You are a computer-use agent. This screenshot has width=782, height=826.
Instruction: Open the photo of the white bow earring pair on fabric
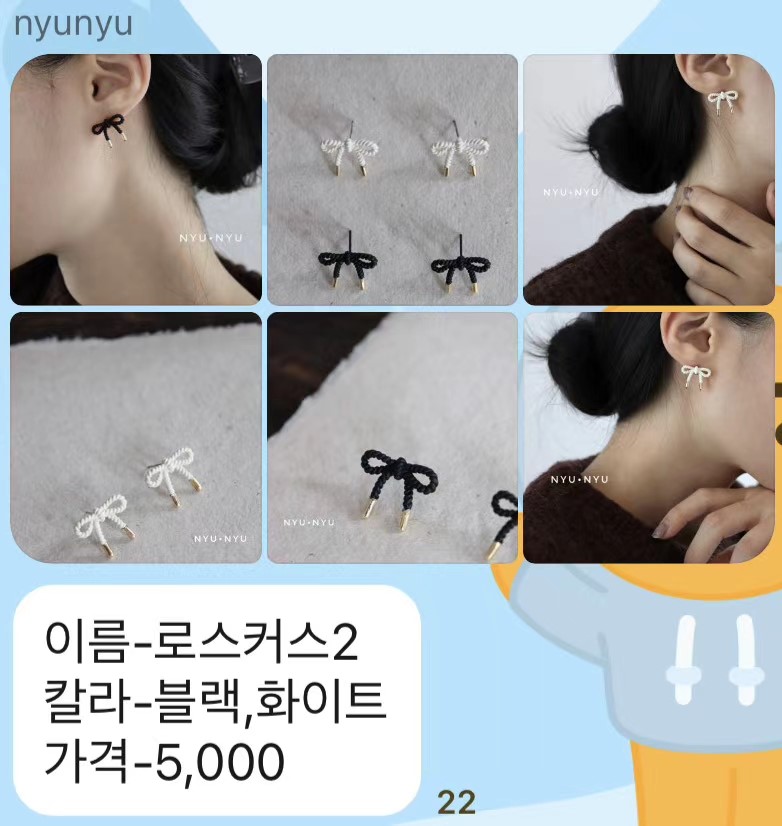pos(136,438)
